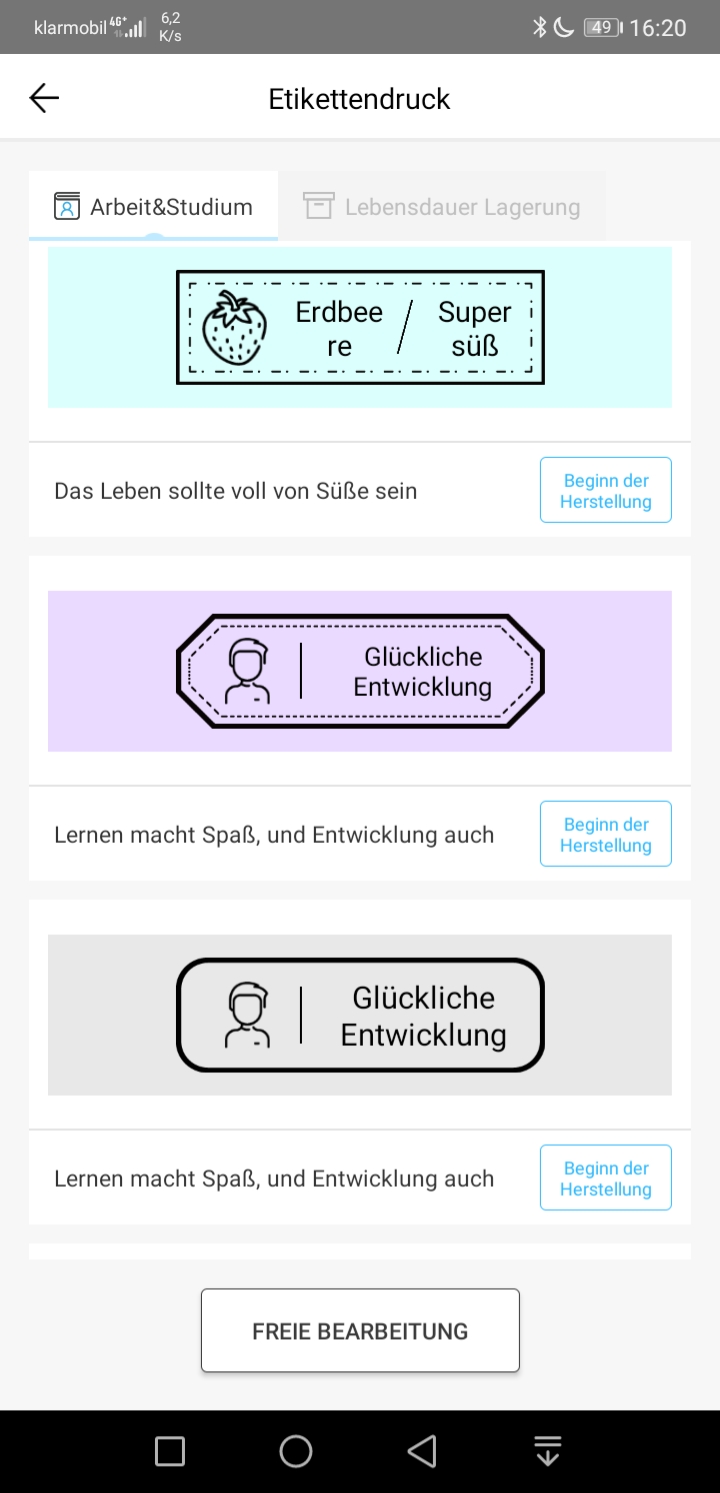This screenshot has width=720, height=1493.
Task: Open the octagonal Glückliche Entwicklung template
Action: point(360,671)
